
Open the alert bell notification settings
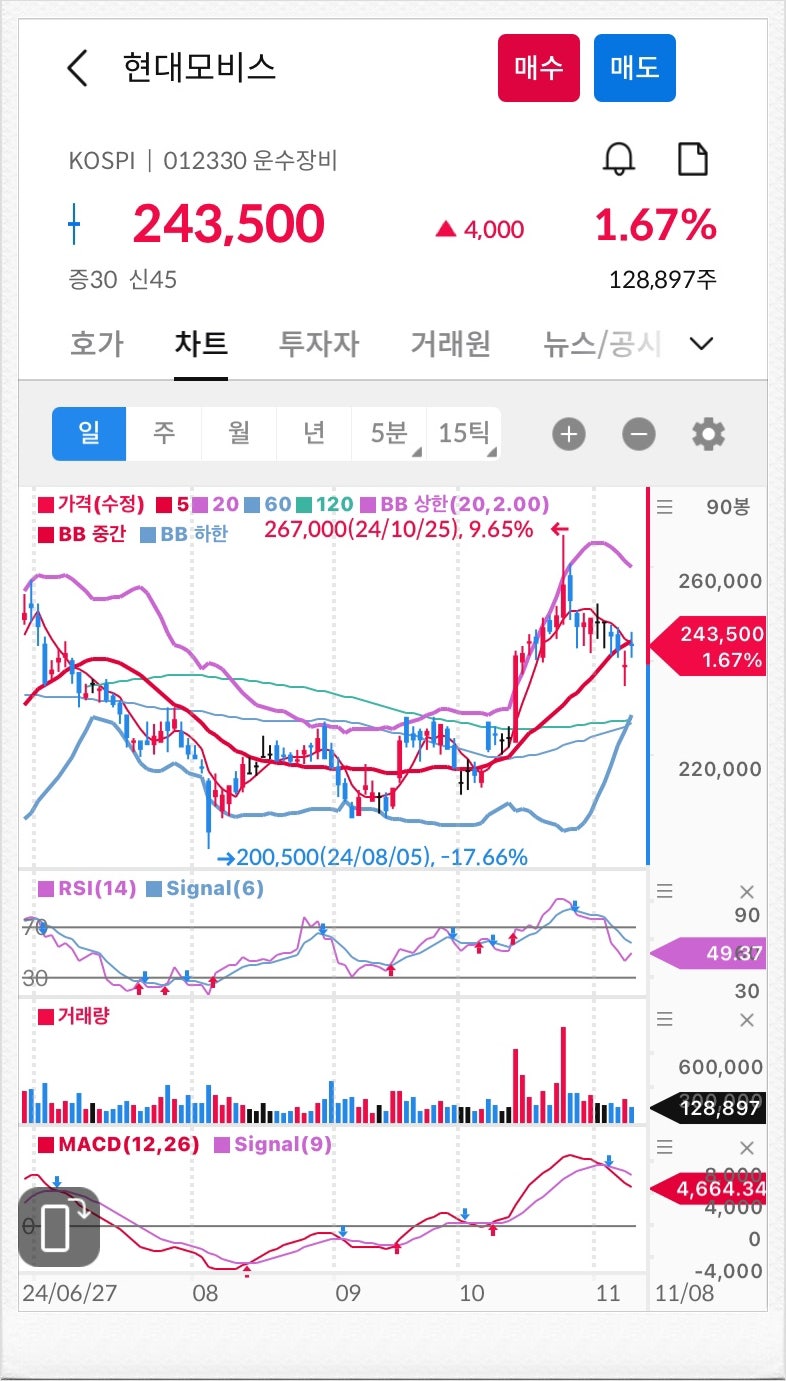(617, 158)
